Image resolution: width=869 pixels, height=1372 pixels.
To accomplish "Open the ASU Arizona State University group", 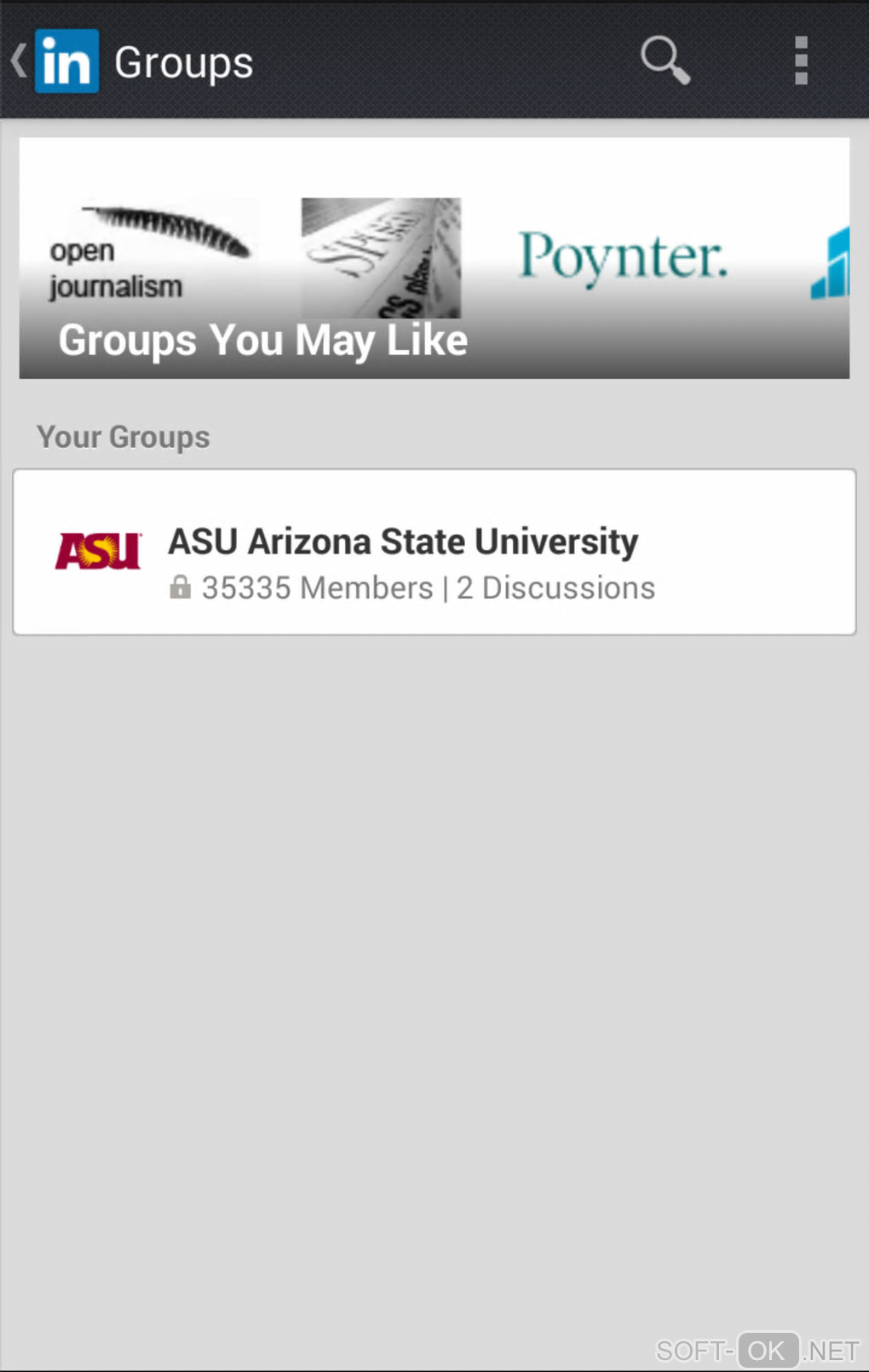I will 434,552.
